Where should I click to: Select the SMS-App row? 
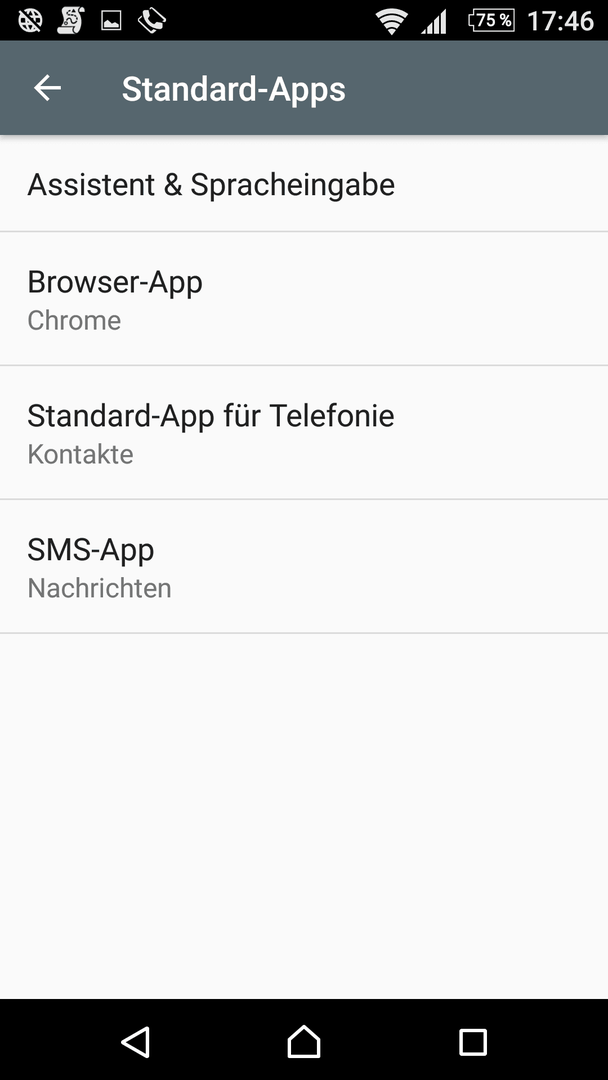pyautogui.click(x=304, y=566)
